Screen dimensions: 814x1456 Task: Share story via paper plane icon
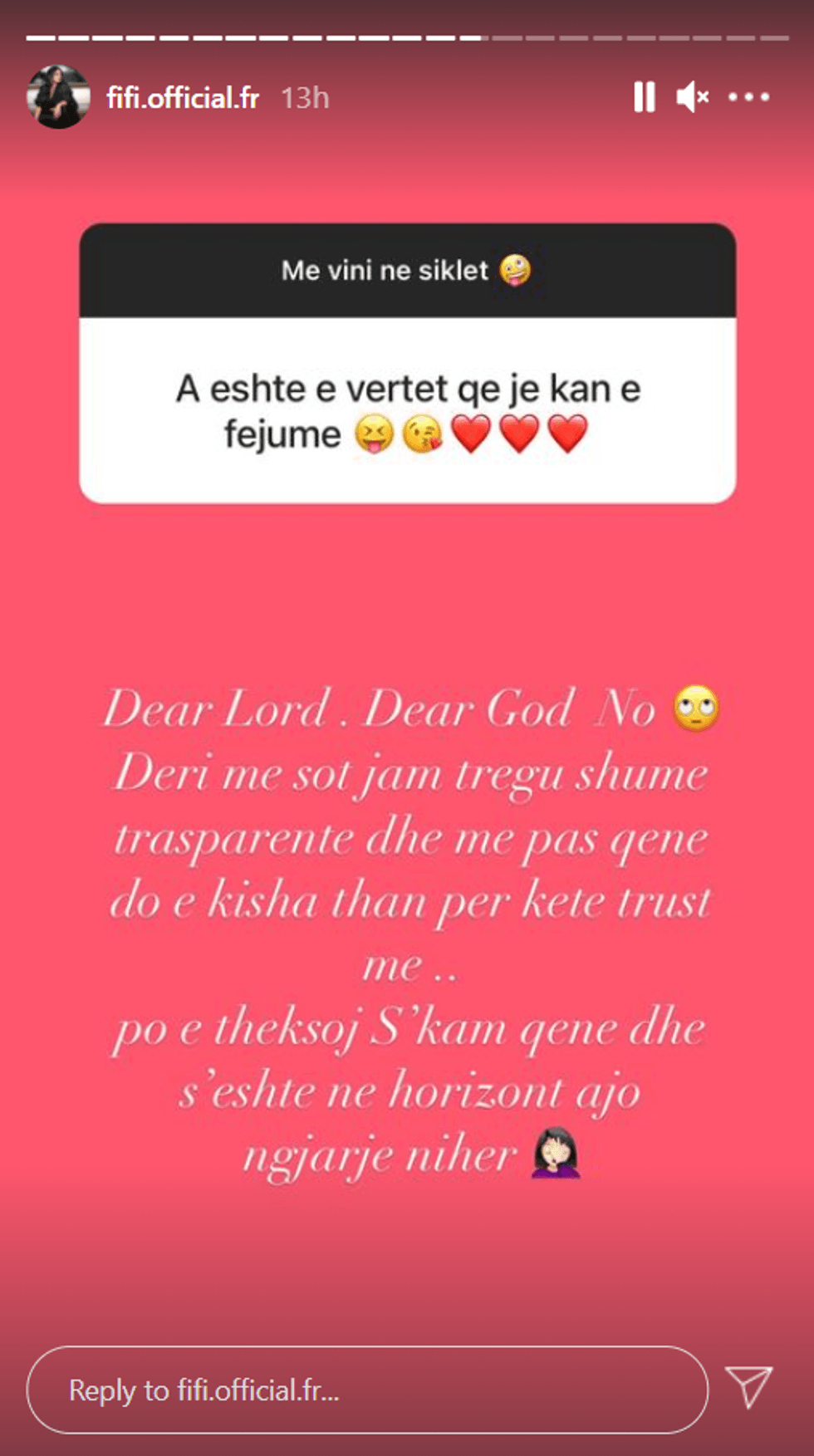tap(748, 1386)
